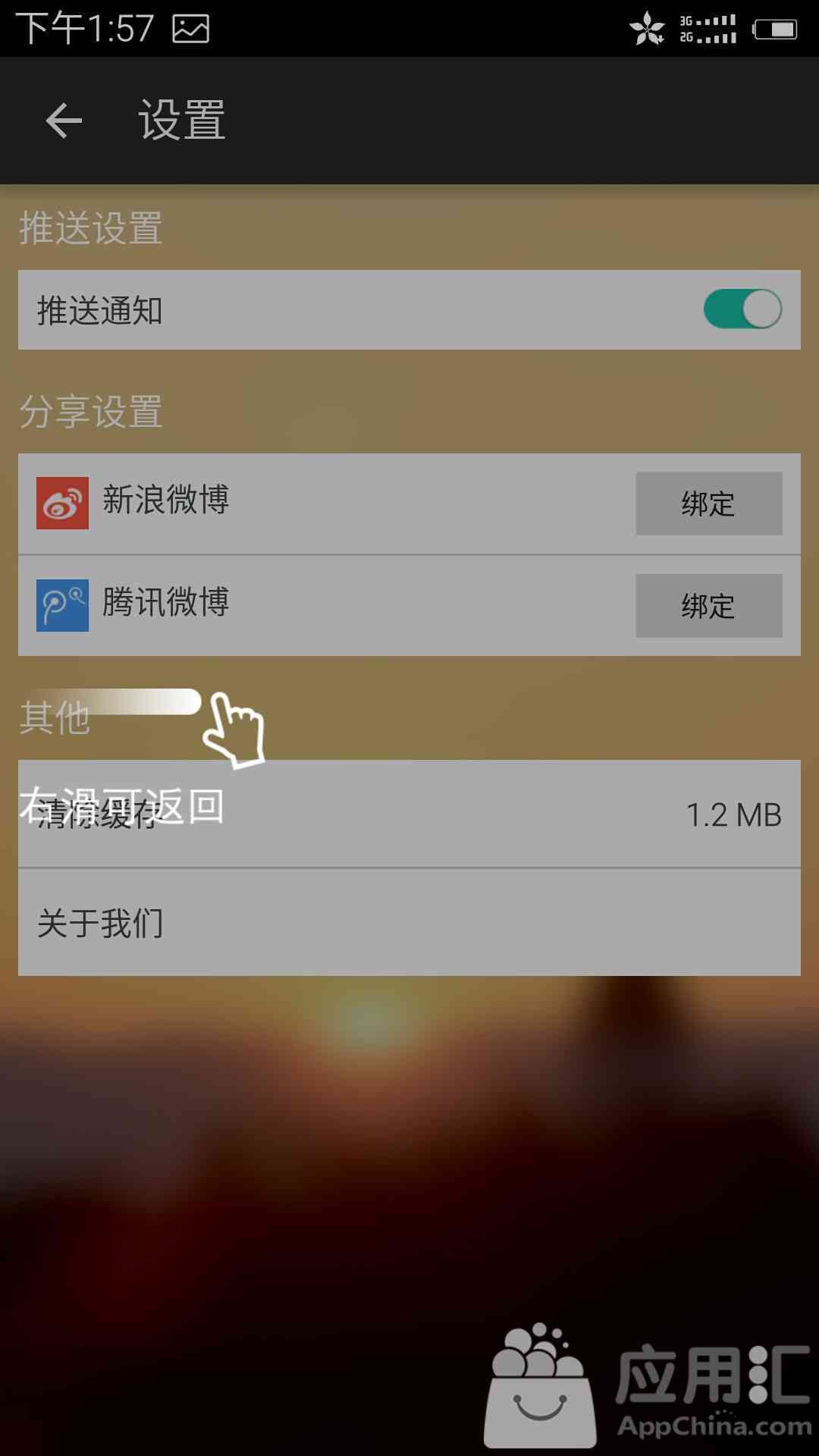This screenshot has width=819, height=1456.
Task: Bind the 腾讯微博 account
Action: (708, 606)
